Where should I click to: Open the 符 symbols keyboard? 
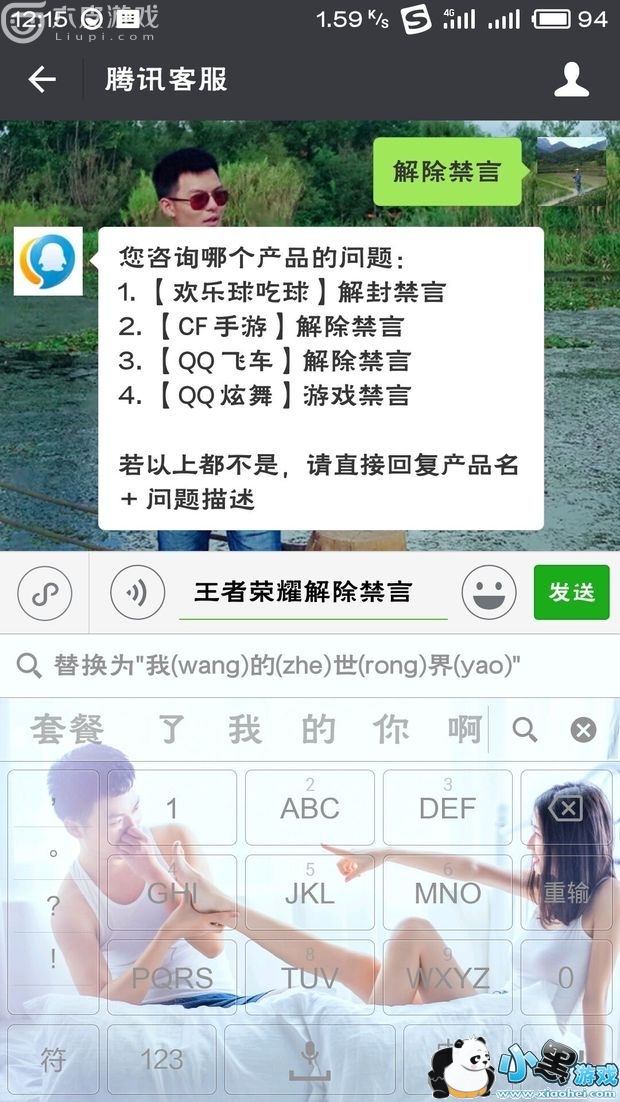tap(54, 1058)
